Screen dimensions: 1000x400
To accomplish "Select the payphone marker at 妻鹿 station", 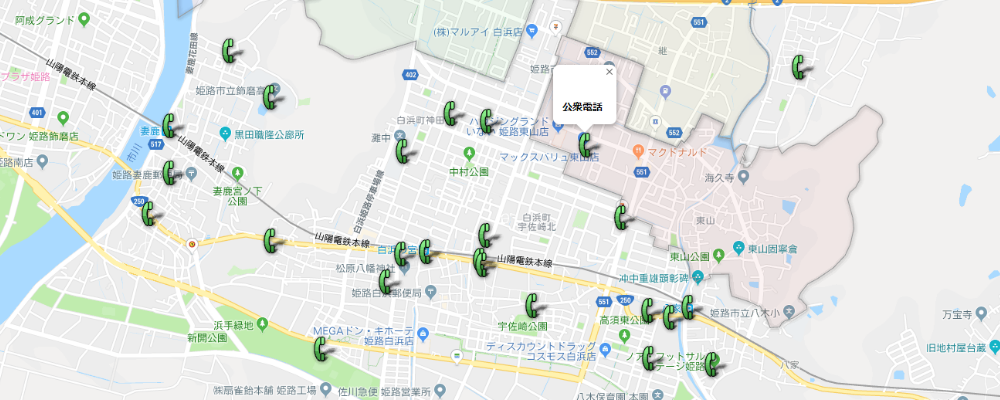I will click(170, 125).
